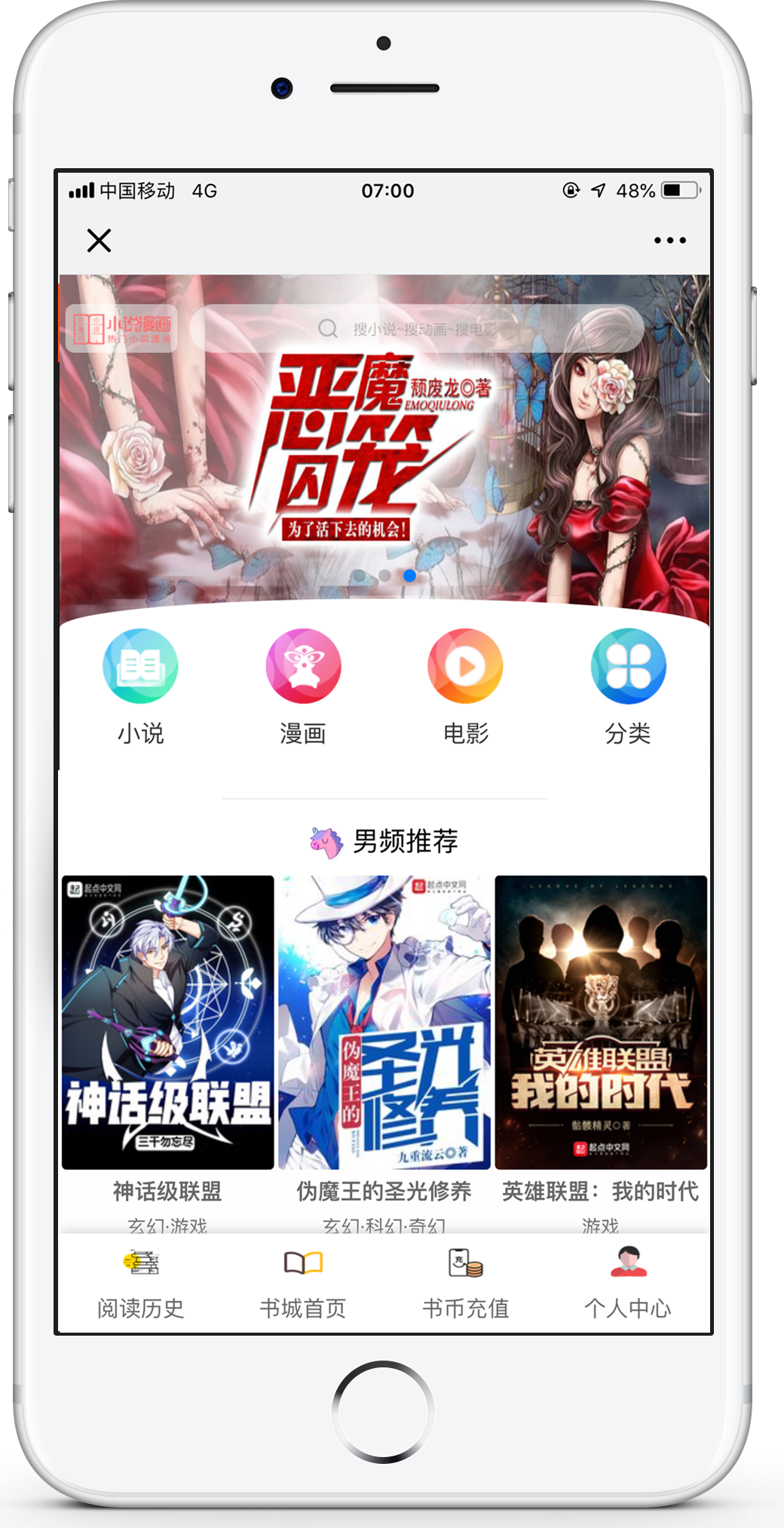
Task: Open the book 伪魔王的圣光修养
Action: (x=384, y=1022)
